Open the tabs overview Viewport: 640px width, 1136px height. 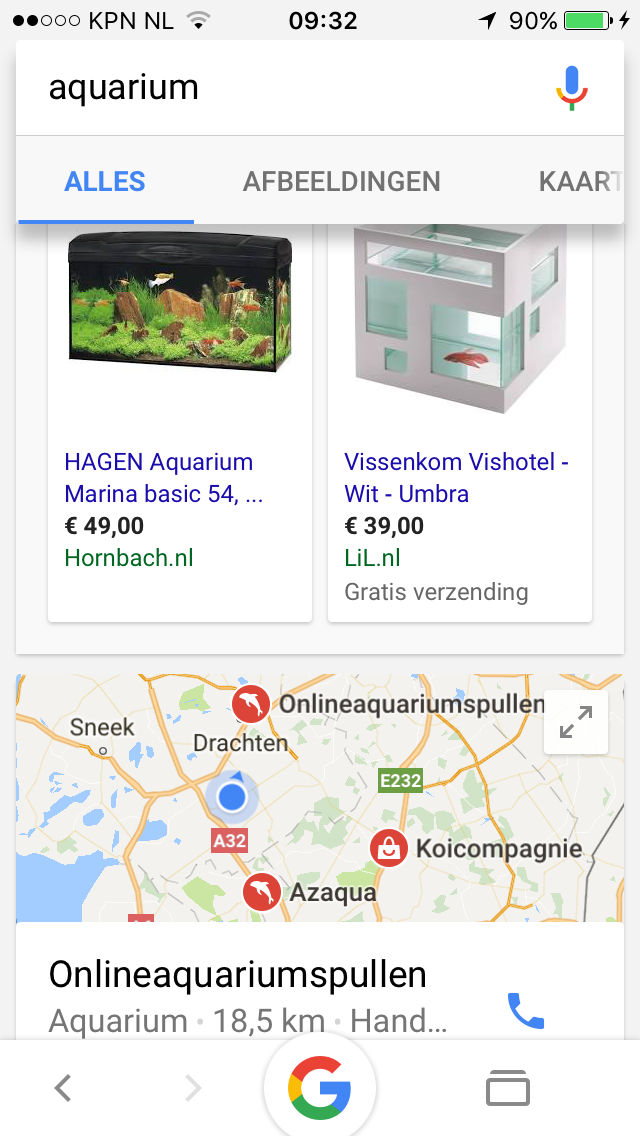[x=508, y=1087]
